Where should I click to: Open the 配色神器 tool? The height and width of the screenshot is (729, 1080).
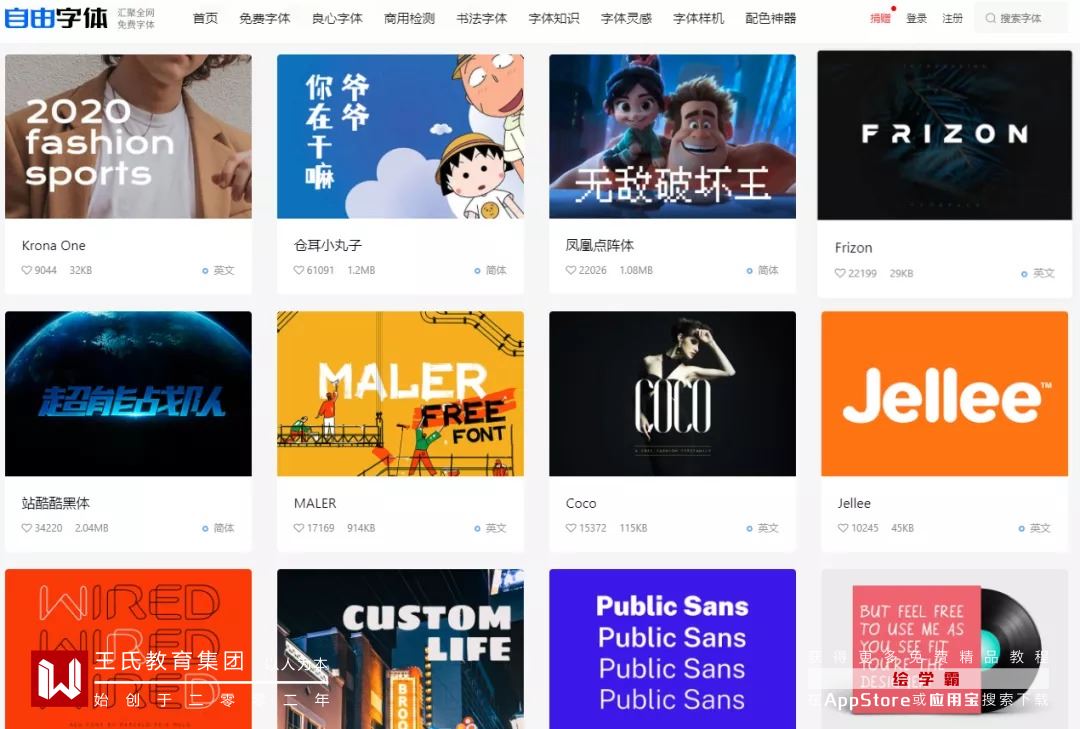tap(770, 18)
